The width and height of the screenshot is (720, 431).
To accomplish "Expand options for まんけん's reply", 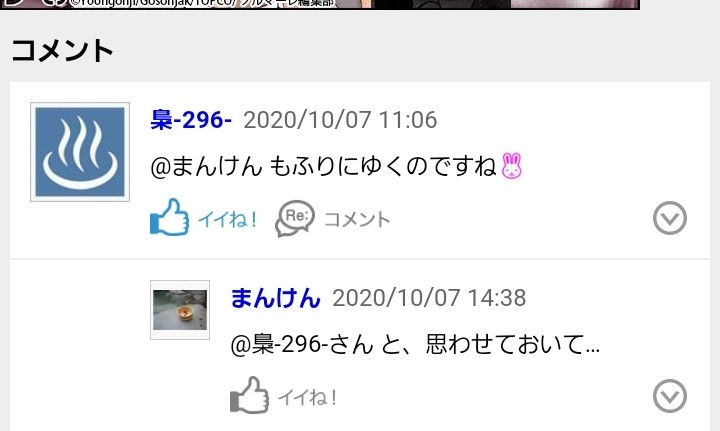I will pos(669,397).
